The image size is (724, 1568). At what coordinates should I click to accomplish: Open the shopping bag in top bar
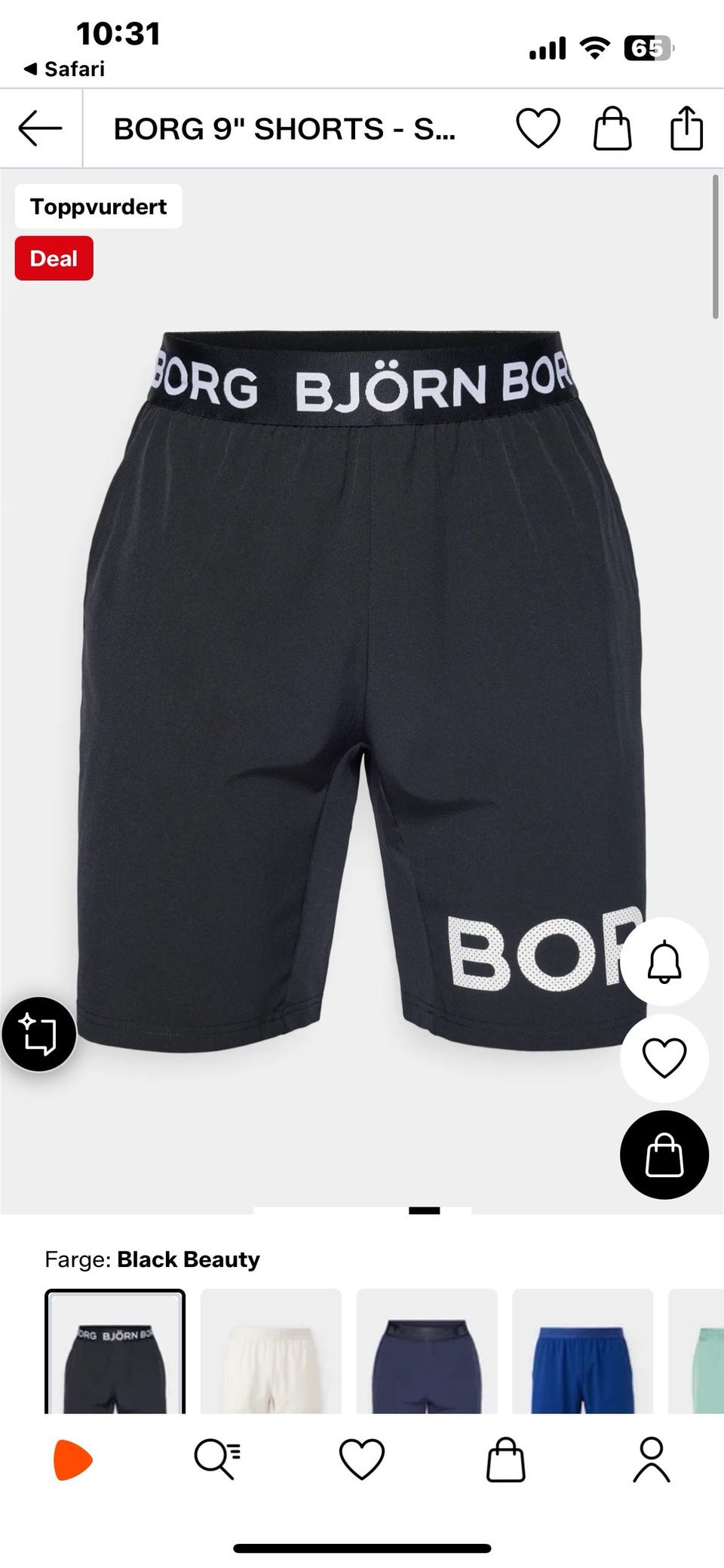(x=612, y=128)
